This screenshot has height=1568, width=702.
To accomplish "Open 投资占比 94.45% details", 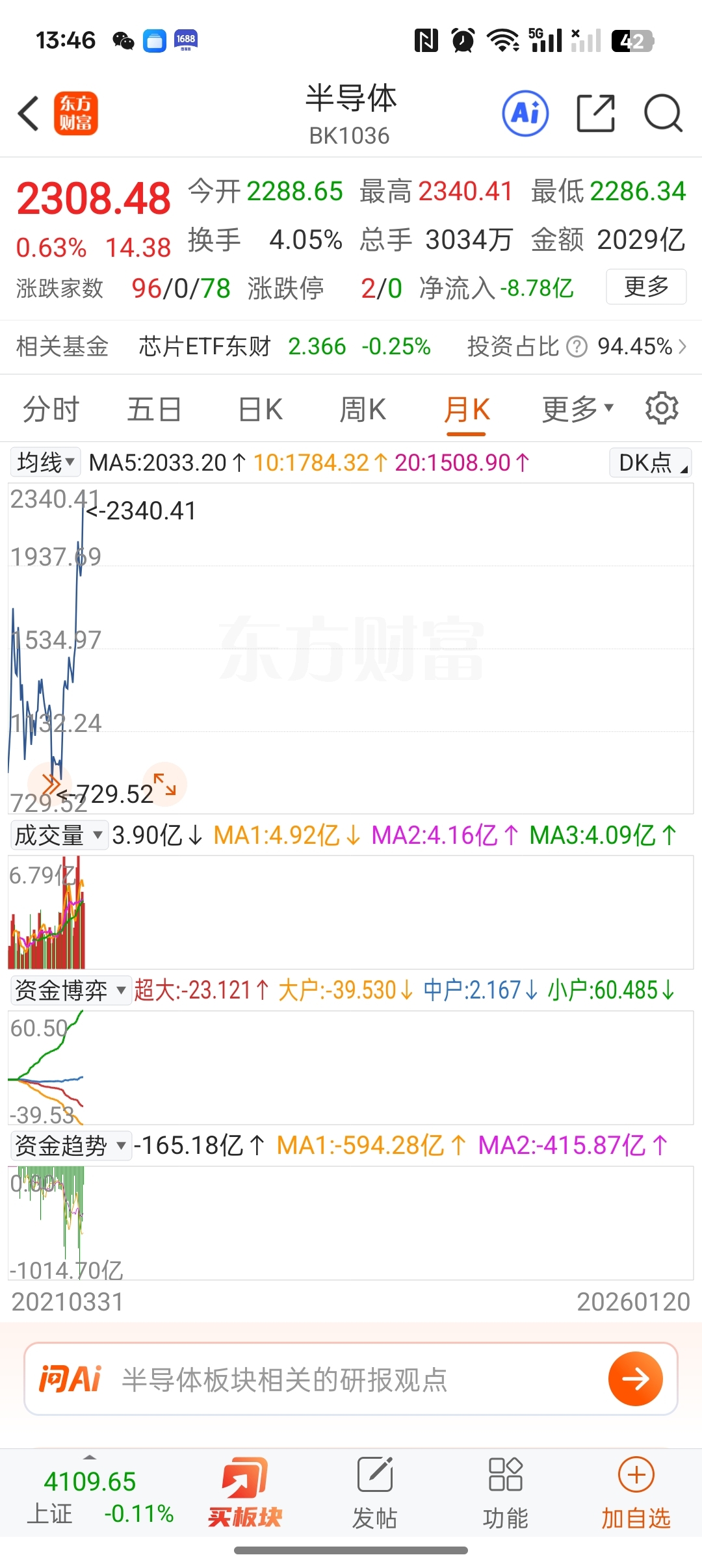I will tap(577, 346).
